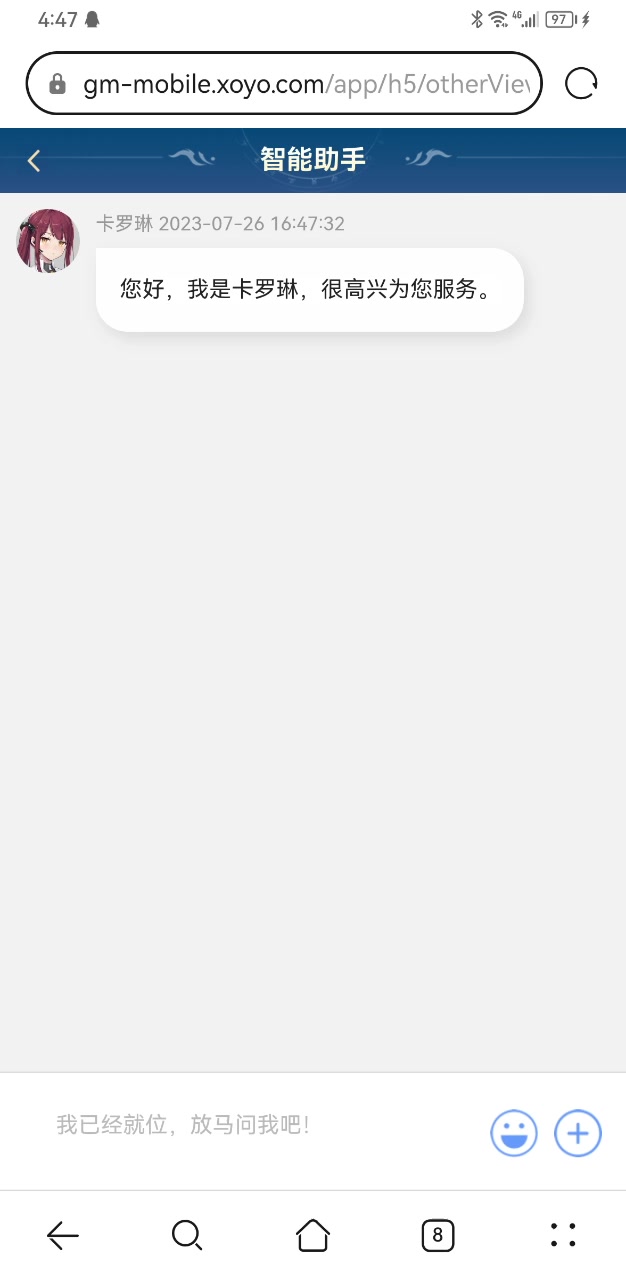
Task: Tap 卡罗琳's avatar picture
Action: click(48, 241)
